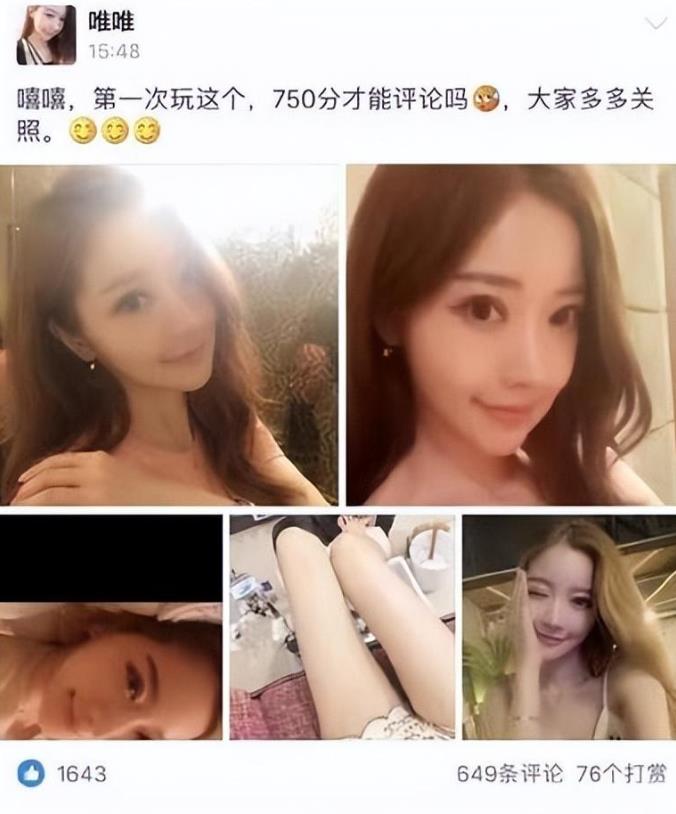Open the first large selfie photo
This screenshot has height=814, width=676.
[169, 334]
